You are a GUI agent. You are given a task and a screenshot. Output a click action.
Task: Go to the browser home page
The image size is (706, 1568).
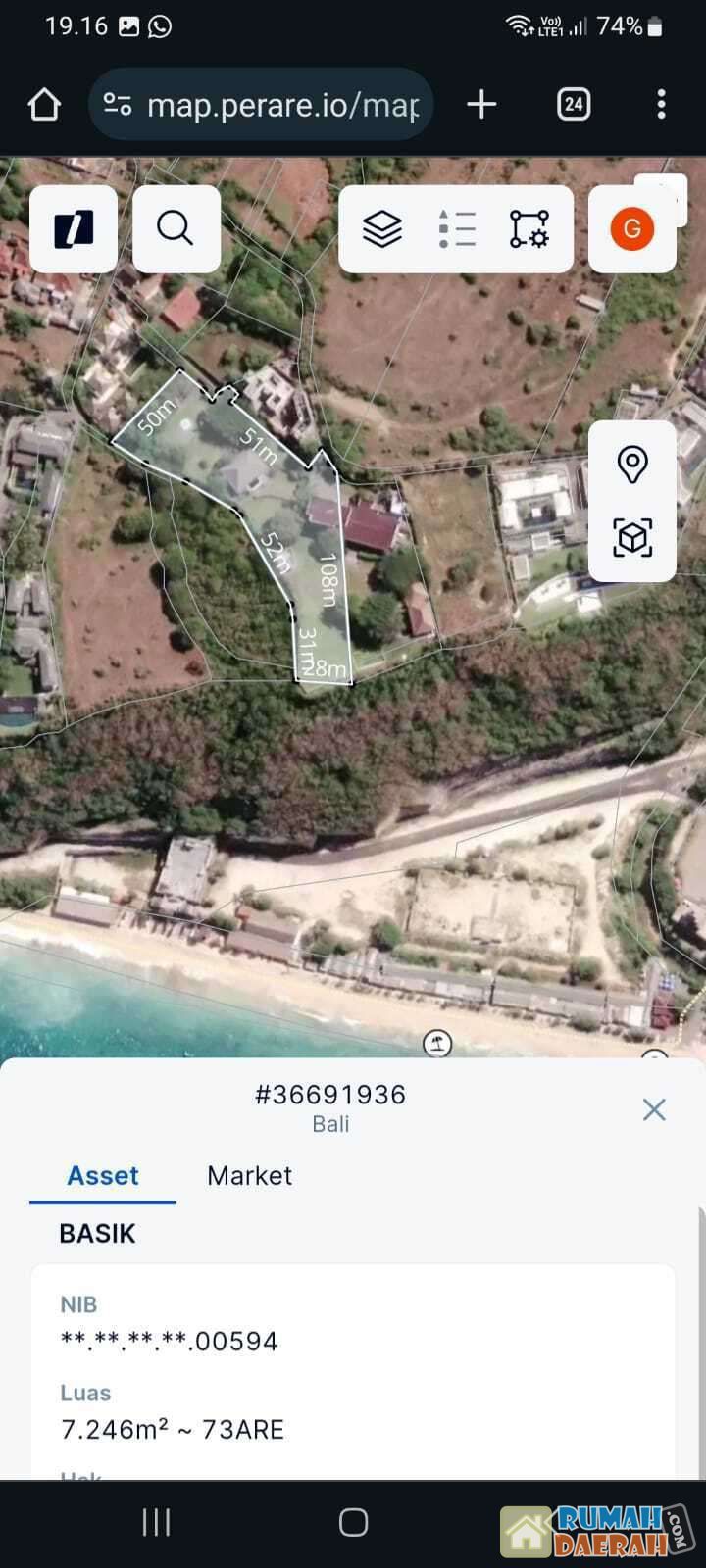[44, 104]
